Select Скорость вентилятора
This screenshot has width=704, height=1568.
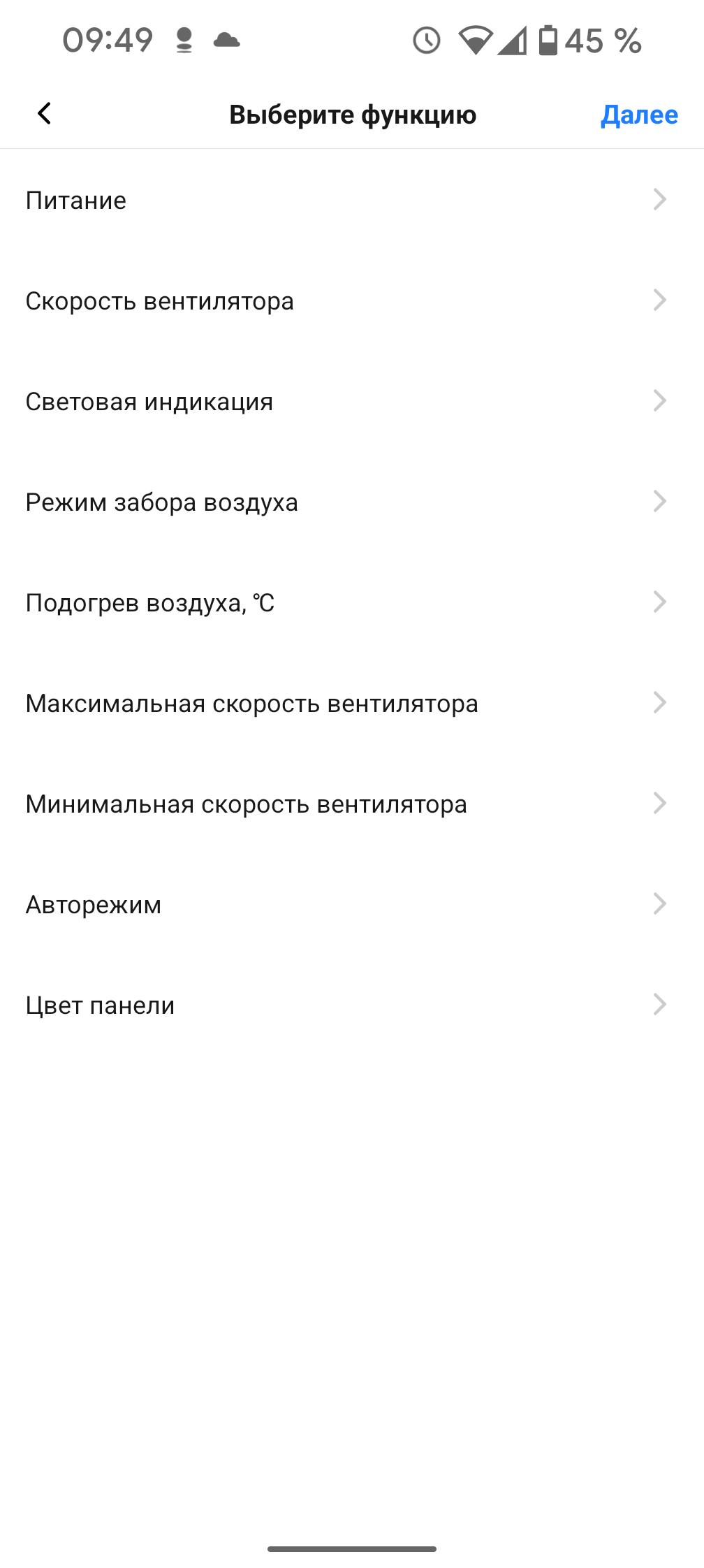[x=352, y=301]
